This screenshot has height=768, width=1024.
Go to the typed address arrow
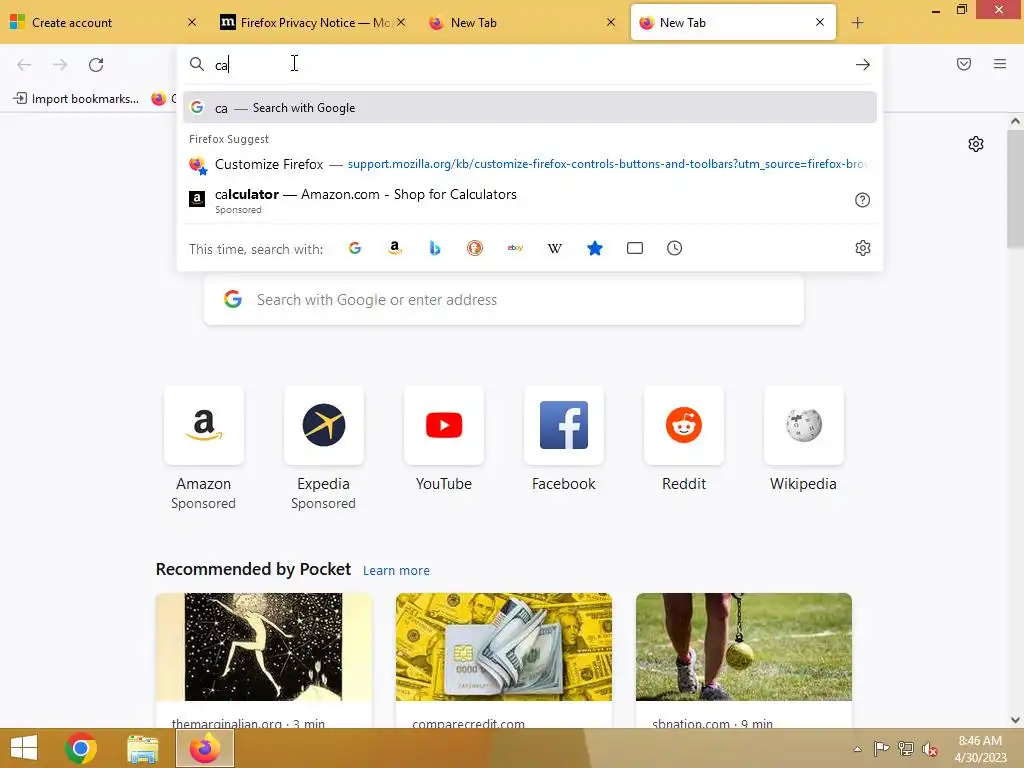862,65
